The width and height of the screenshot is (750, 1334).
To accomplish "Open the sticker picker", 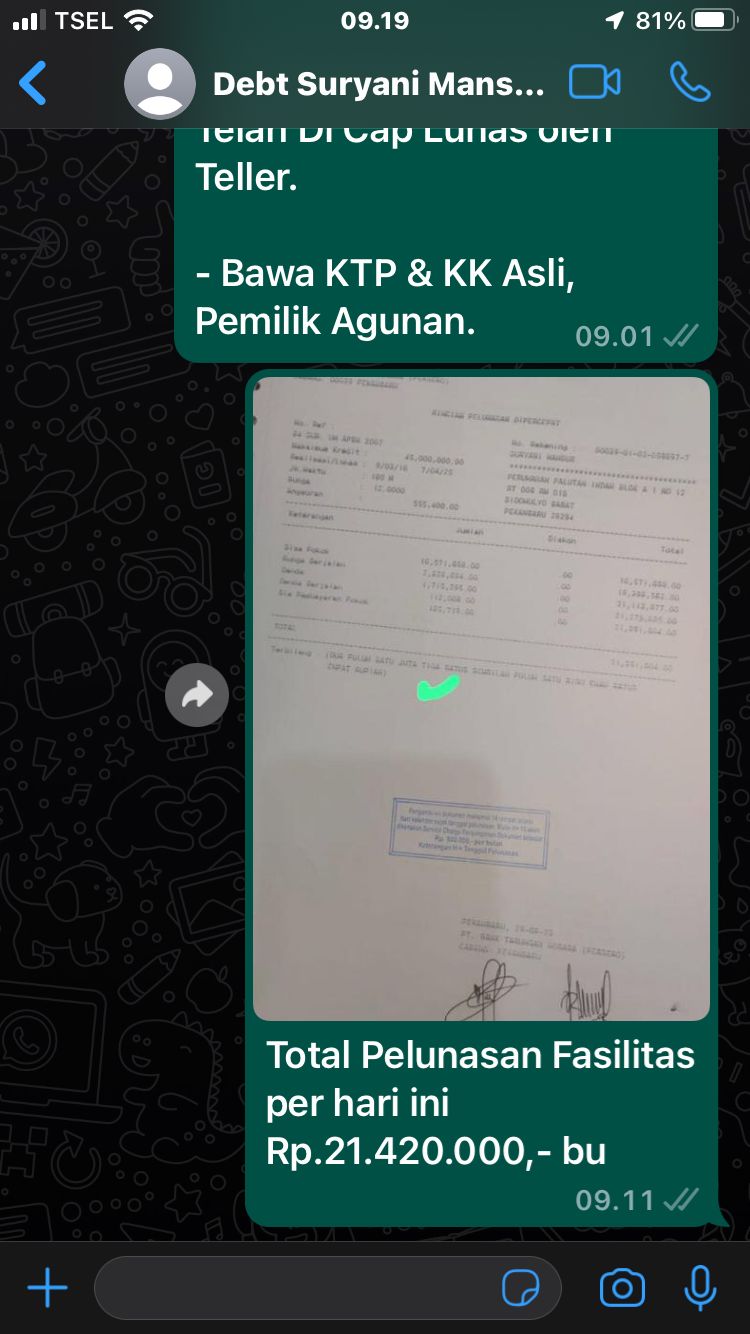I will click(520, 1288).
